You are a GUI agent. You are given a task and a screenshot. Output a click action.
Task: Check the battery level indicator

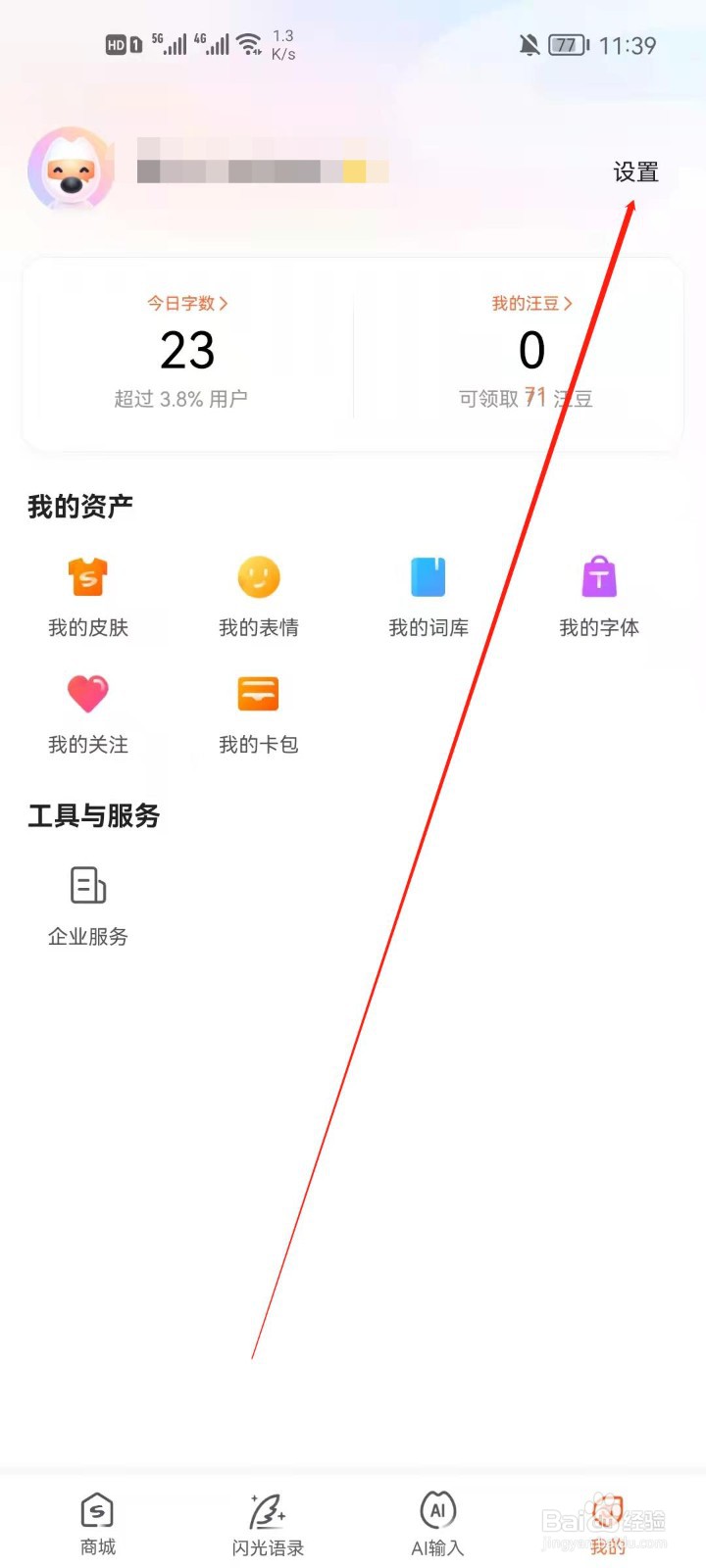tap(566, 44)
